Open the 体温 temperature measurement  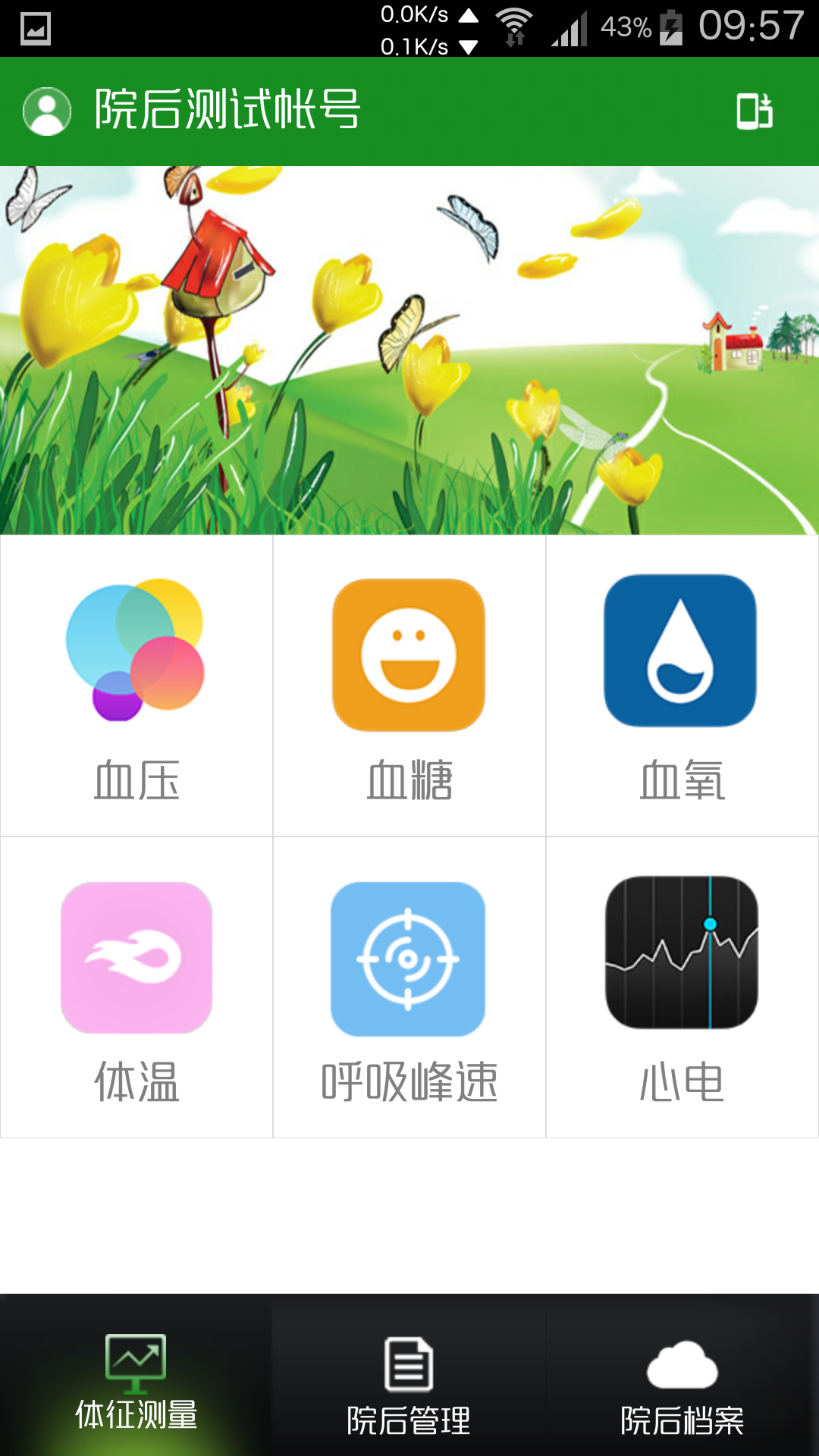pyautogui.click(x=136, y=986)
